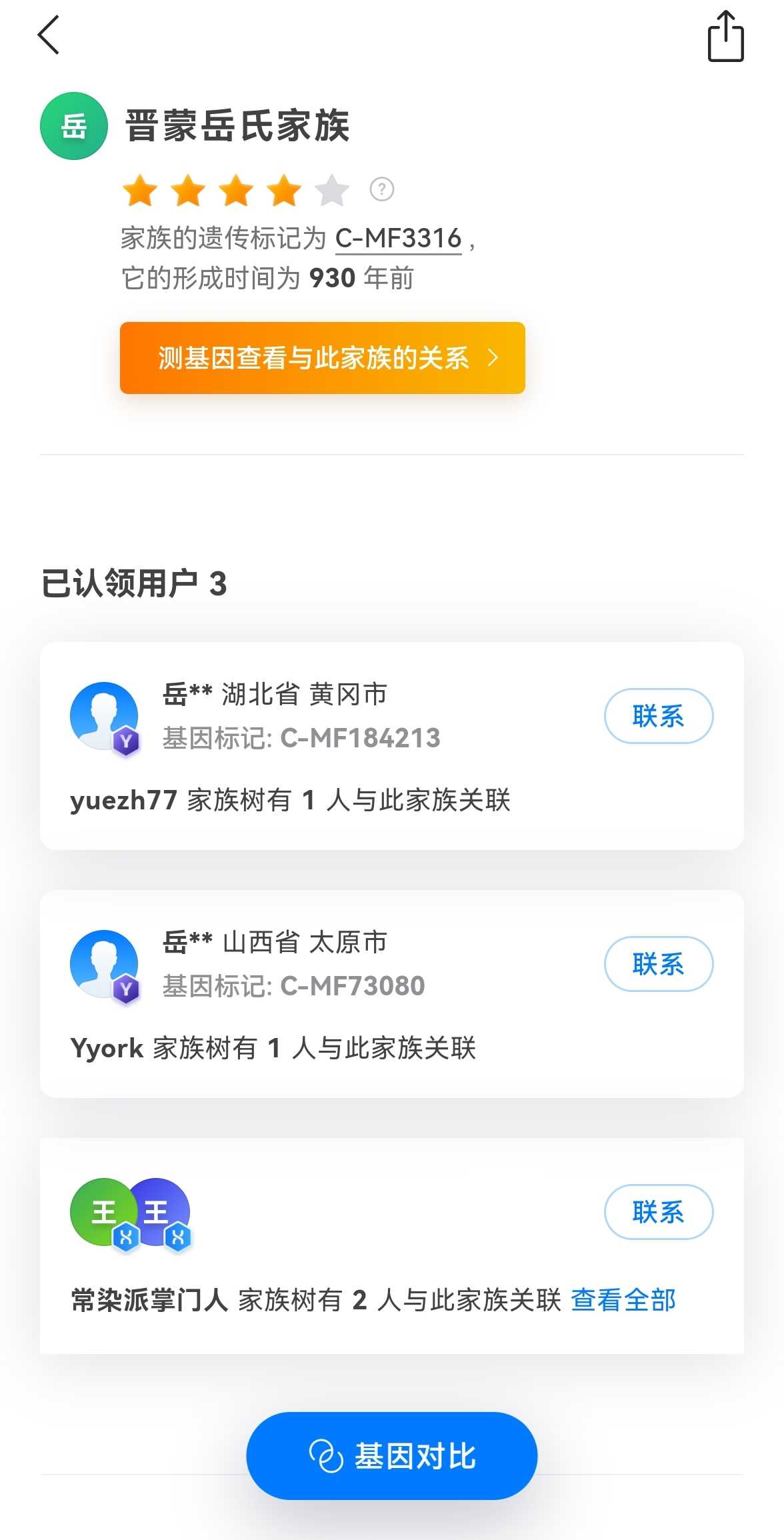
Task: Contact user Yyork via 联系
Action: coord(658,964)
